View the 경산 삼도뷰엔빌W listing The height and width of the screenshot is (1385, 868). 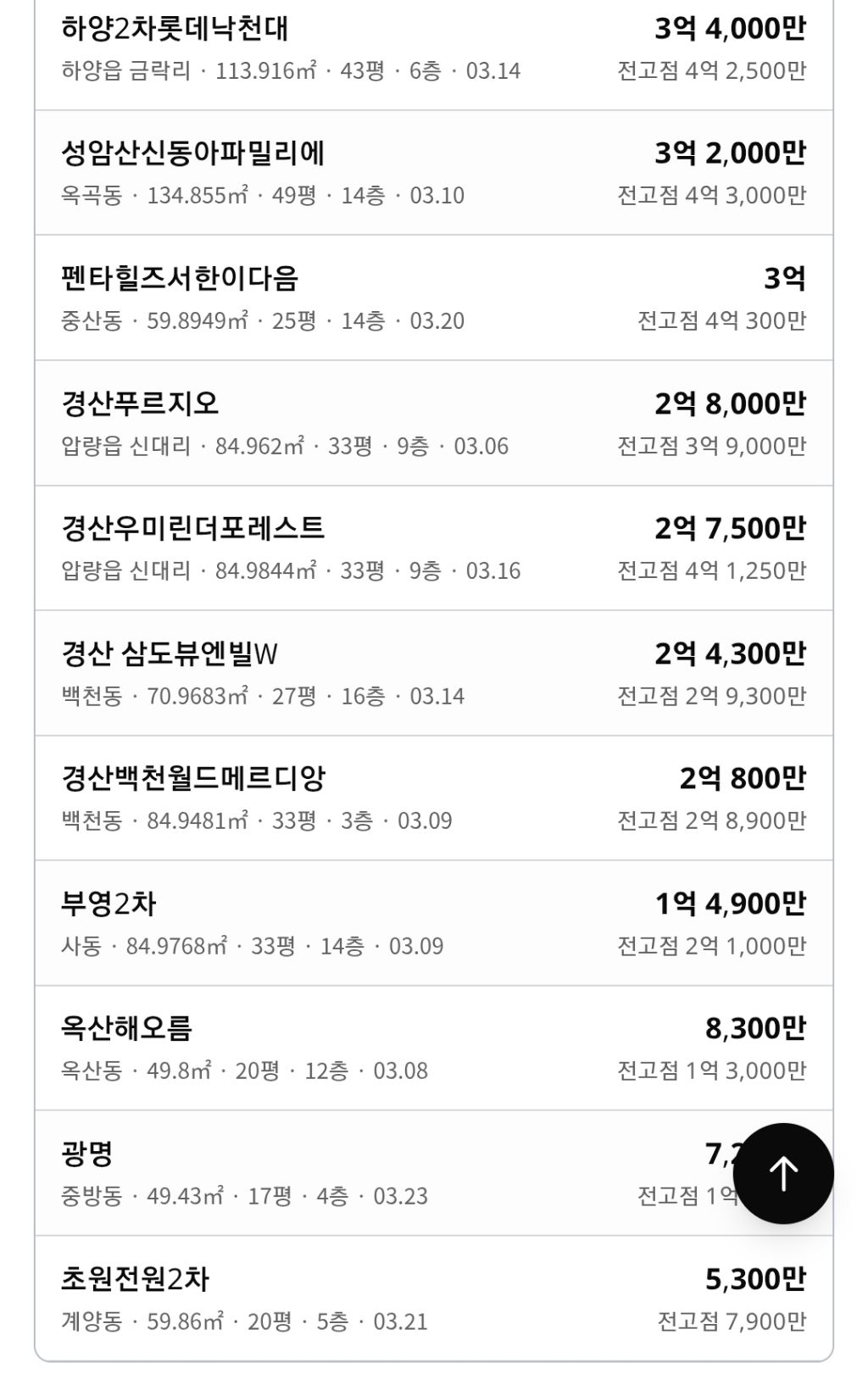[434, 673]
